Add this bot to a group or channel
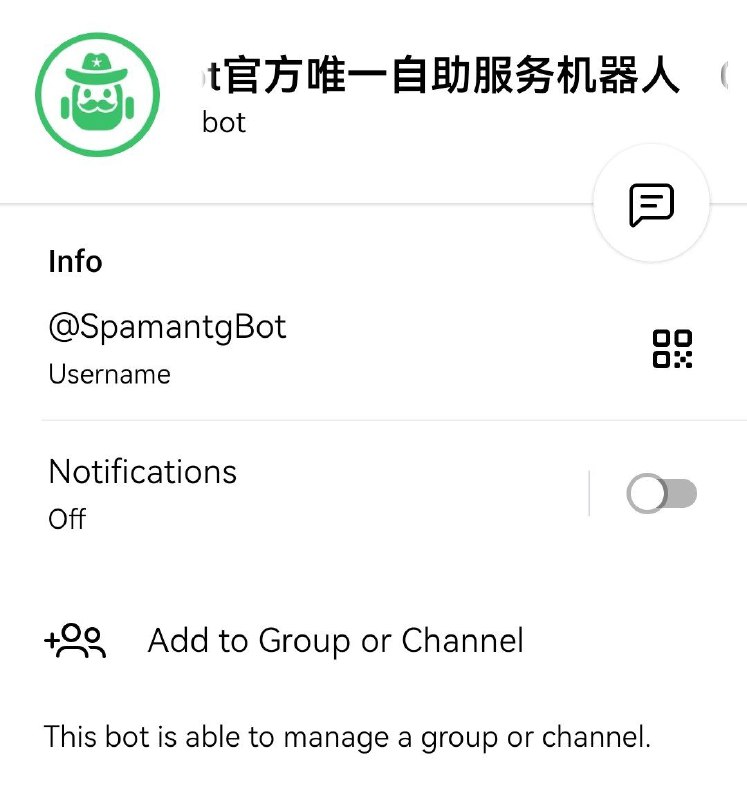The height and width of the screenshot is (800, 747). (x=335, y=641)
